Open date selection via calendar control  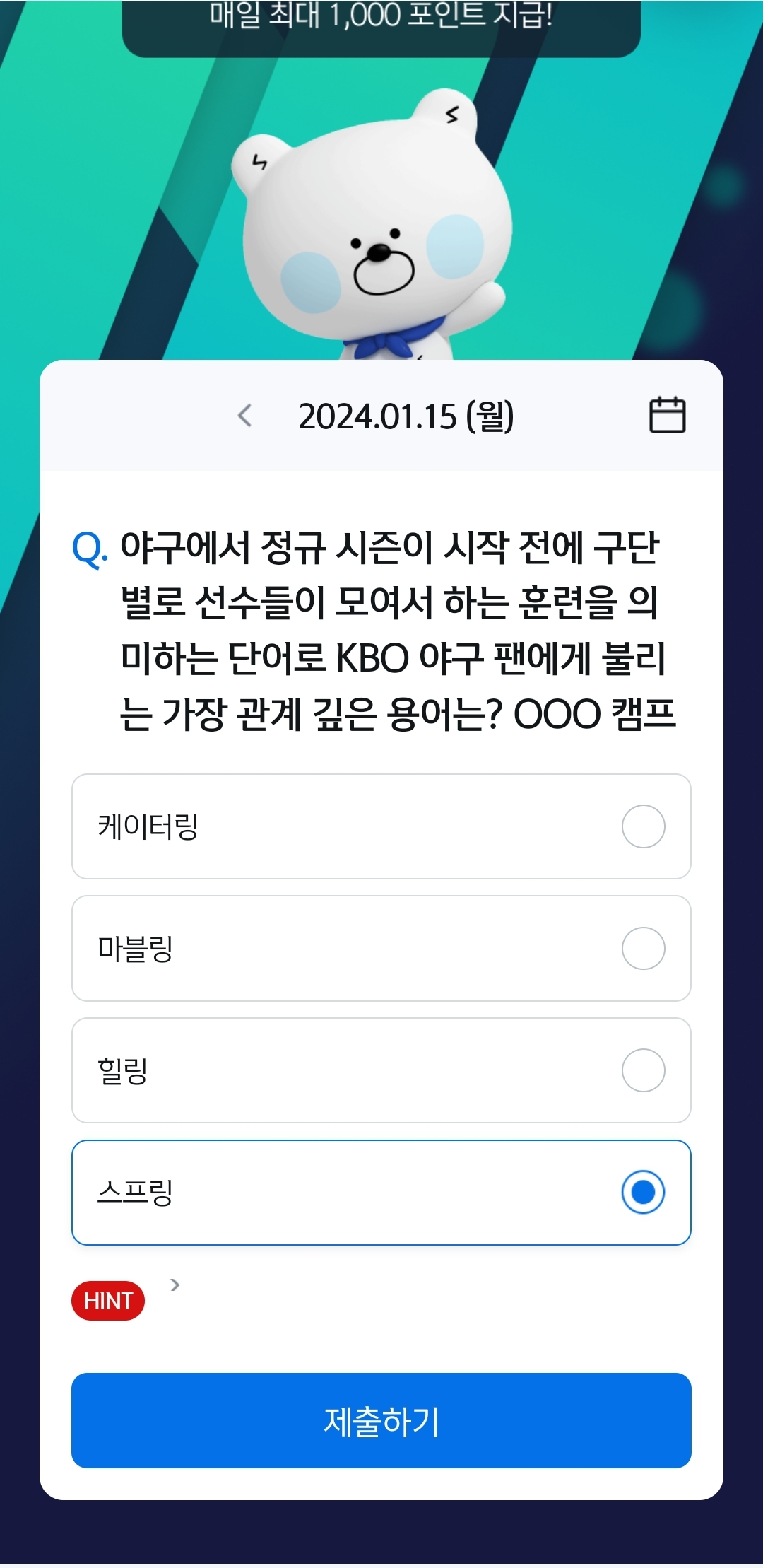click(667, 416)
